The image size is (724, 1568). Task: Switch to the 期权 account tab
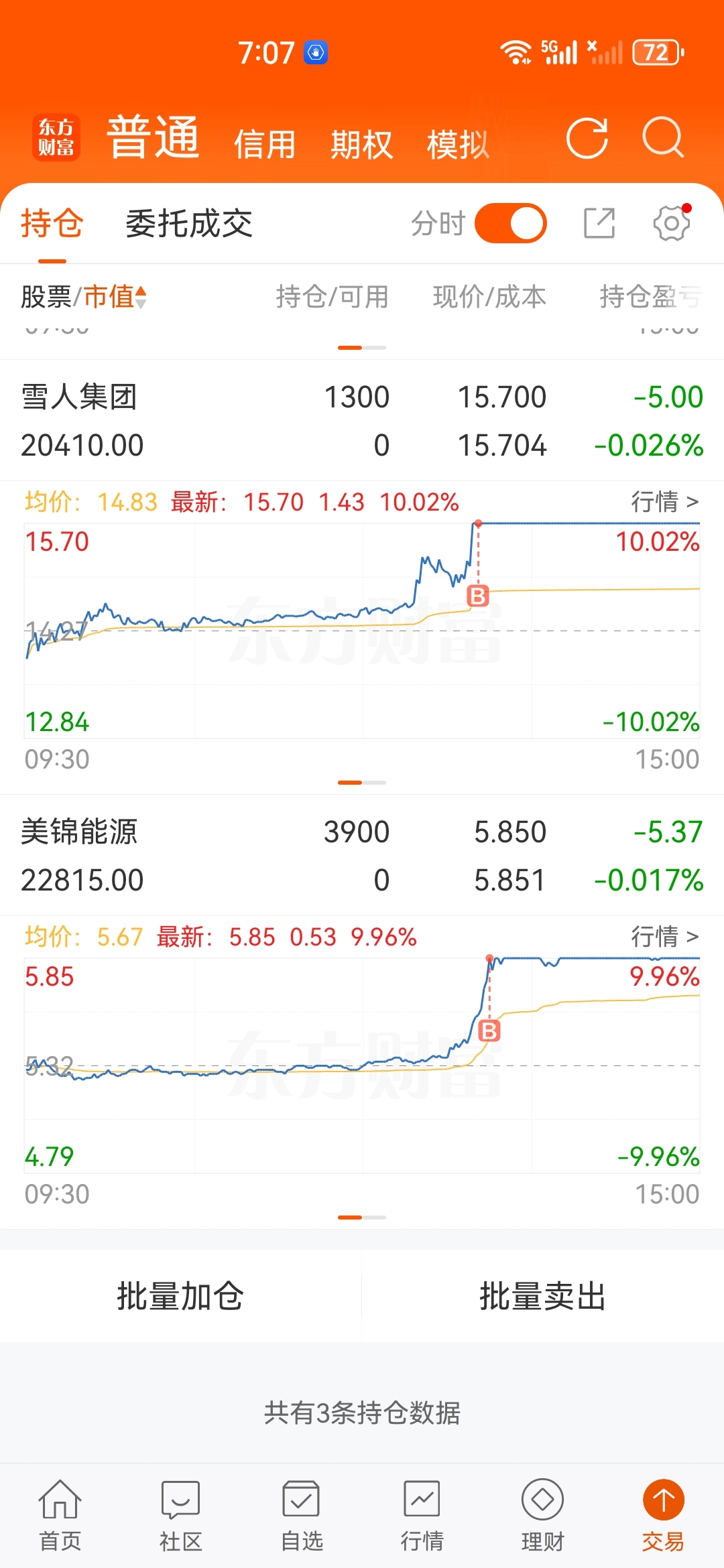tap(361, 144)
